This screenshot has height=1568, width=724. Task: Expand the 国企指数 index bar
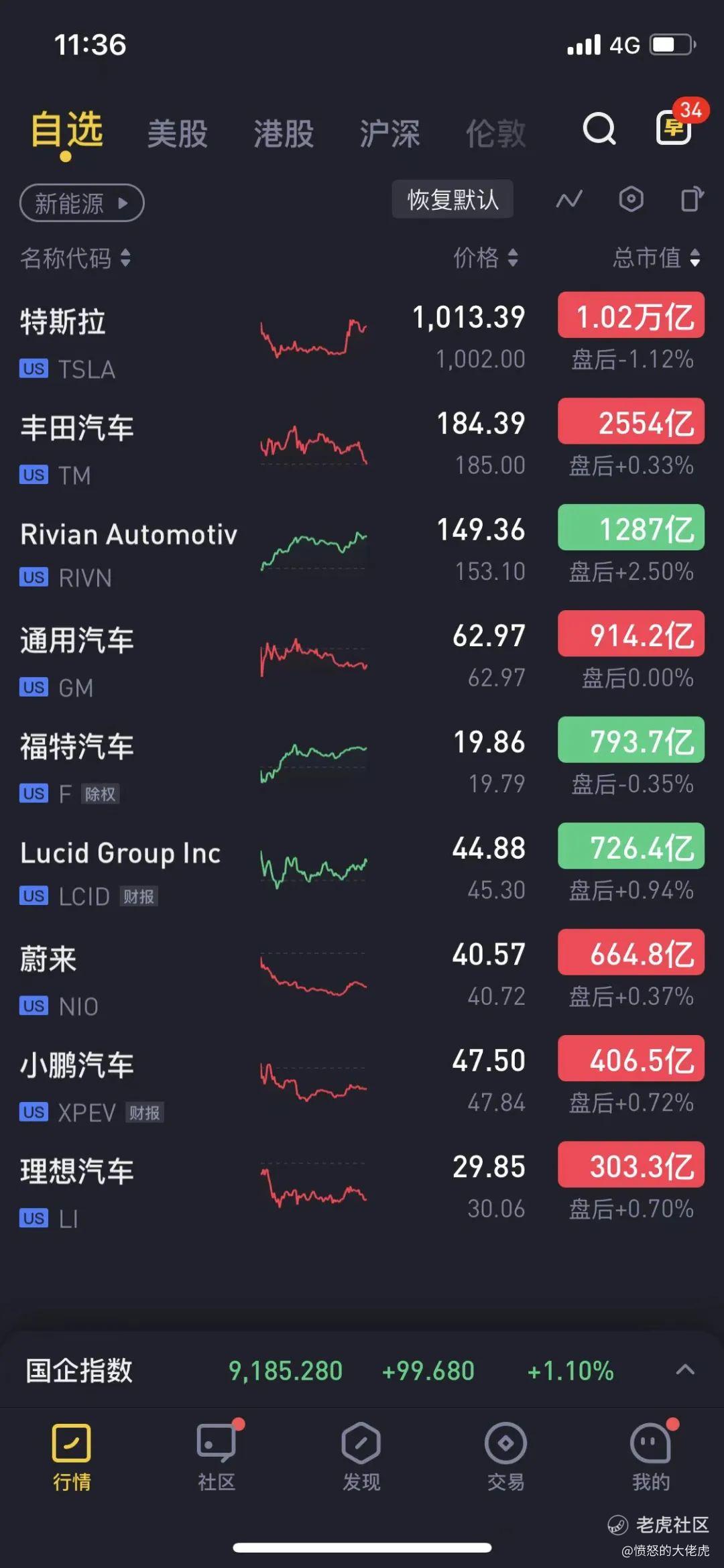coord(684,1370)
